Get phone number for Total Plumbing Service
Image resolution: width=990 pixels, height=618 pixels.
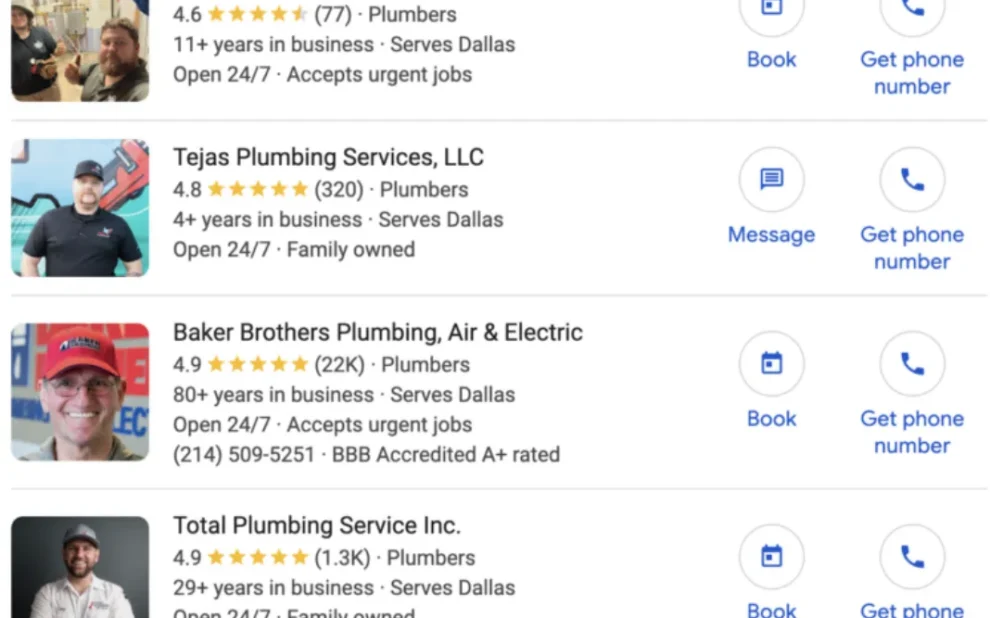click(911, 557)
